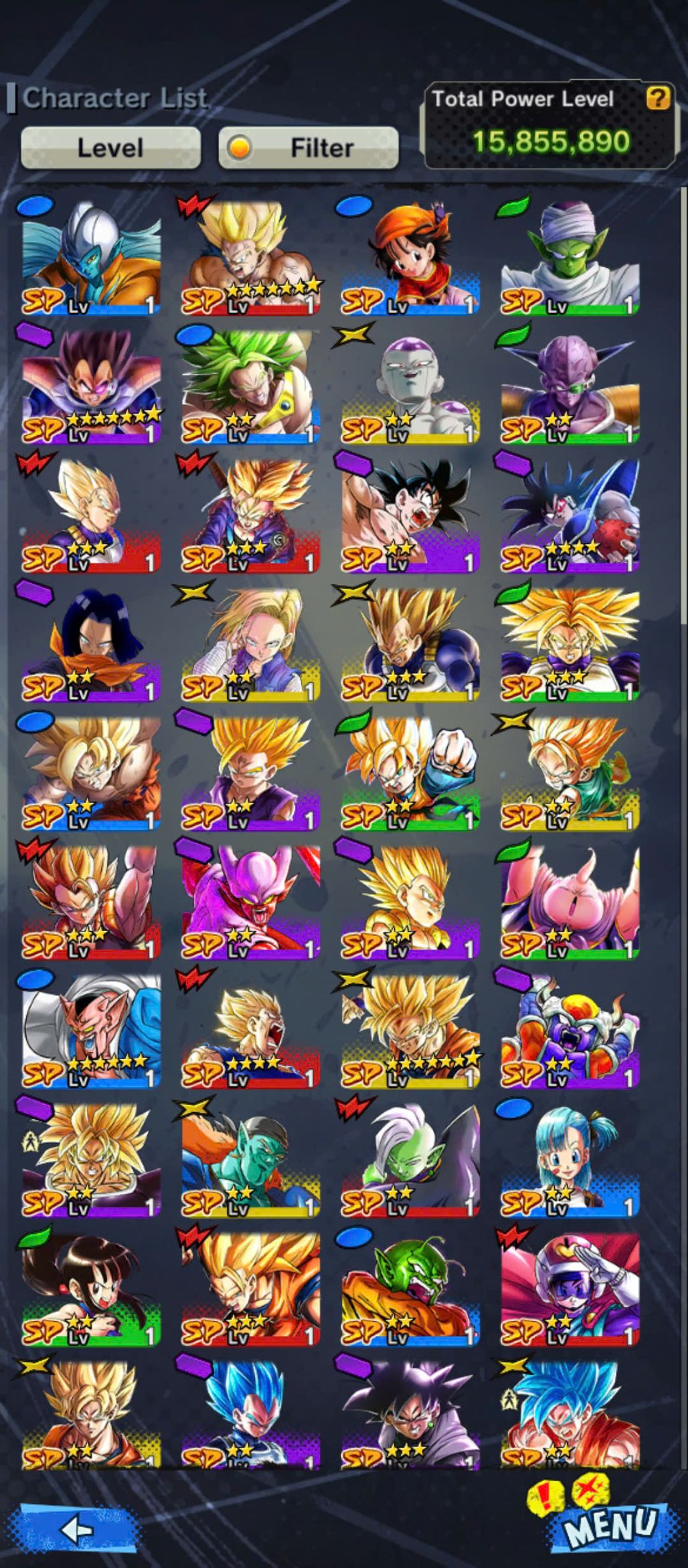Image resolution: width=688 pixels, height=1568 pixels.
Task: Tap the Total Power Level help icon
Action: (657, 98)
